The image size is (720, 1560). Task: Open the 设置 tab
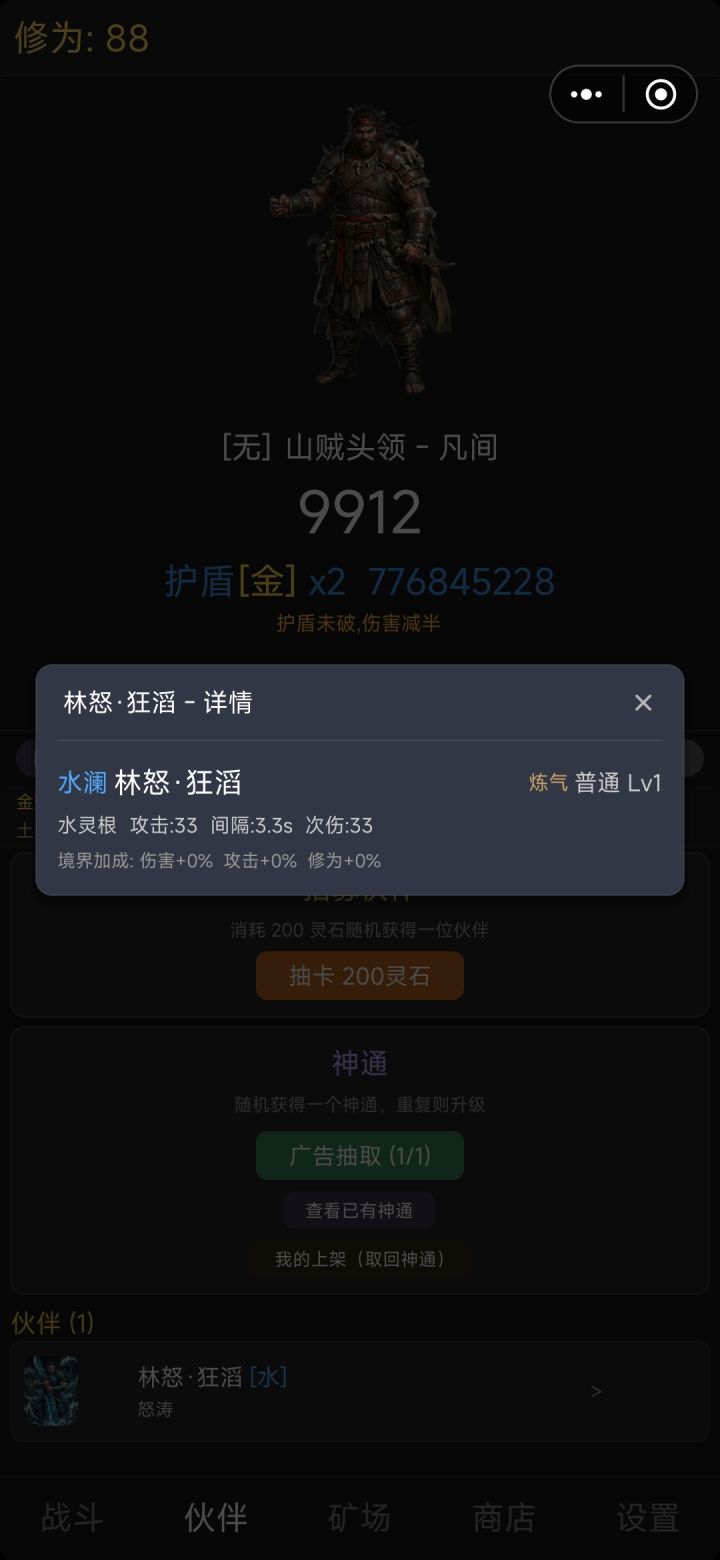point(648,1518)
